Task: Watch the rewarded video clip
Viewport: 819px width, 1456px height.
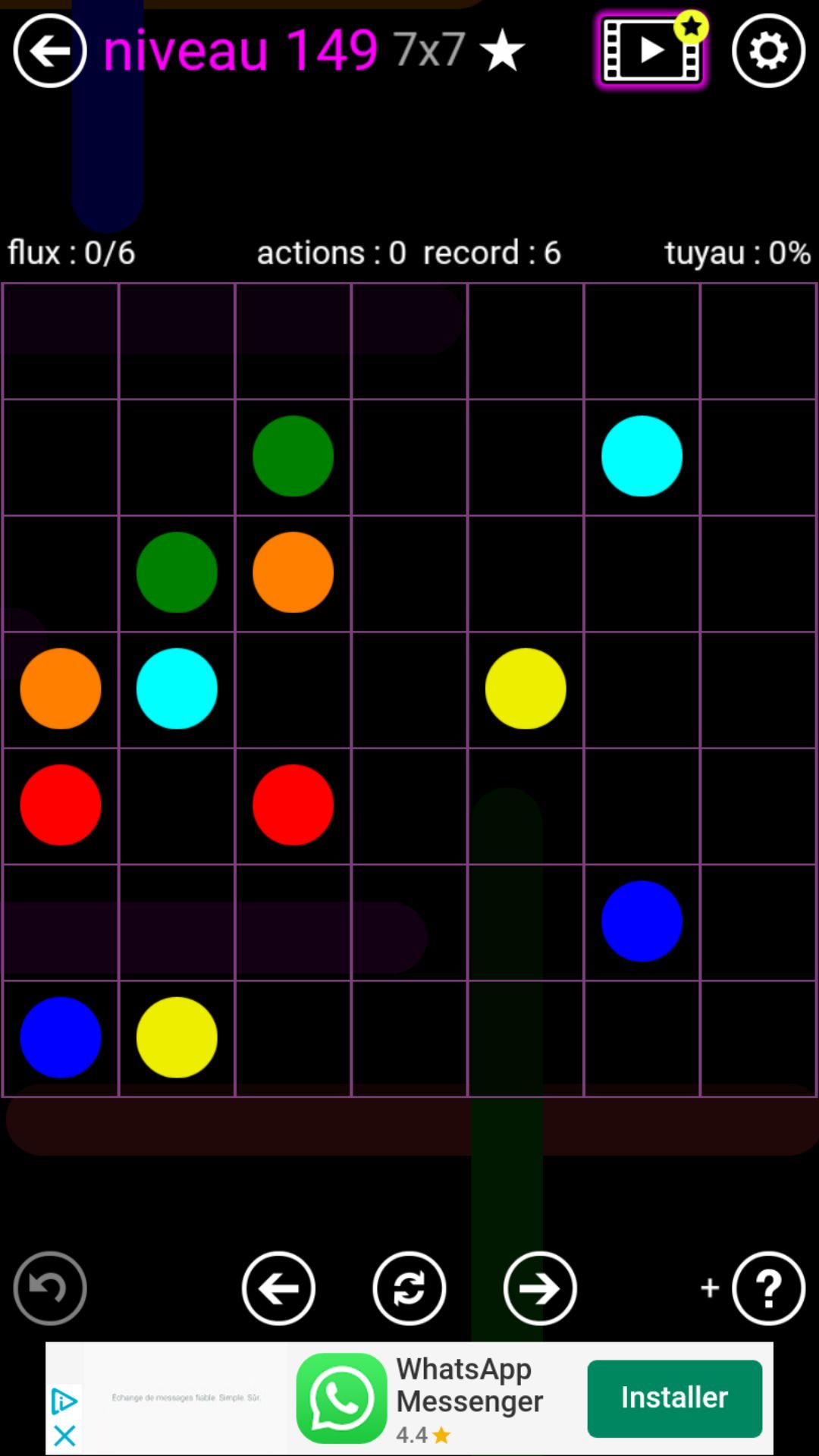Action: tap(651, 51)
